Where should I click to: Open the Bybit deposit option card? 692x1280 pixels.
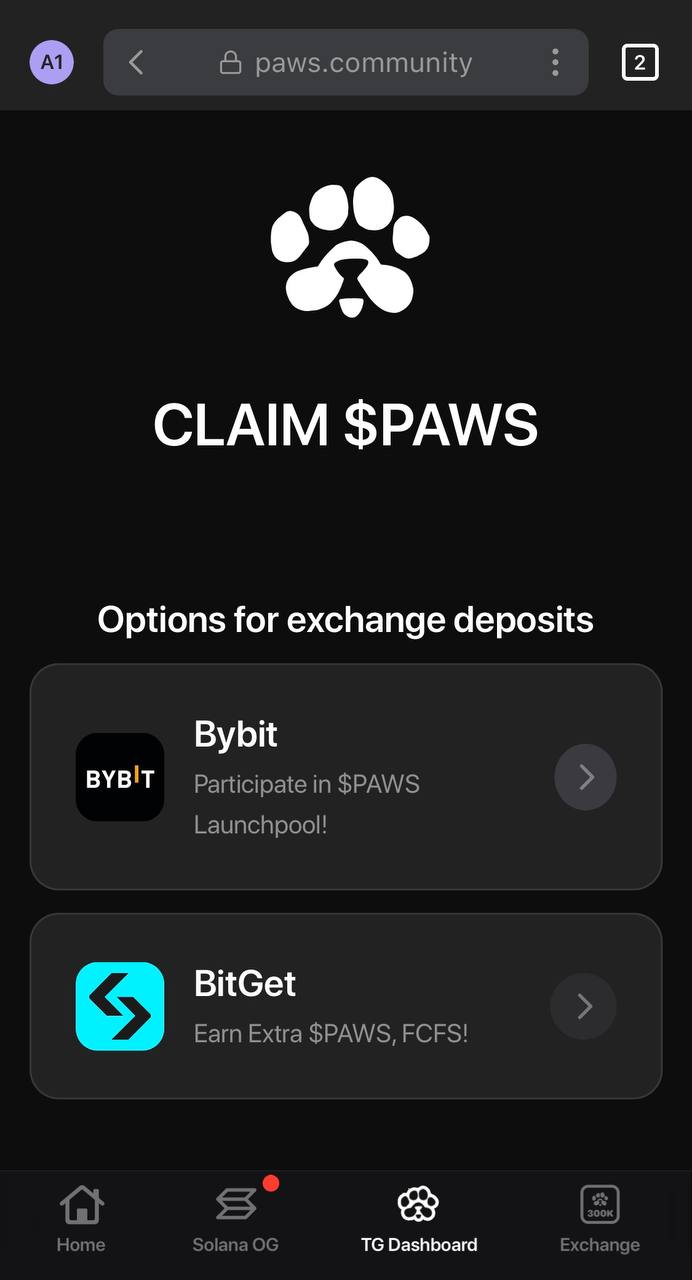click(346, 777)
